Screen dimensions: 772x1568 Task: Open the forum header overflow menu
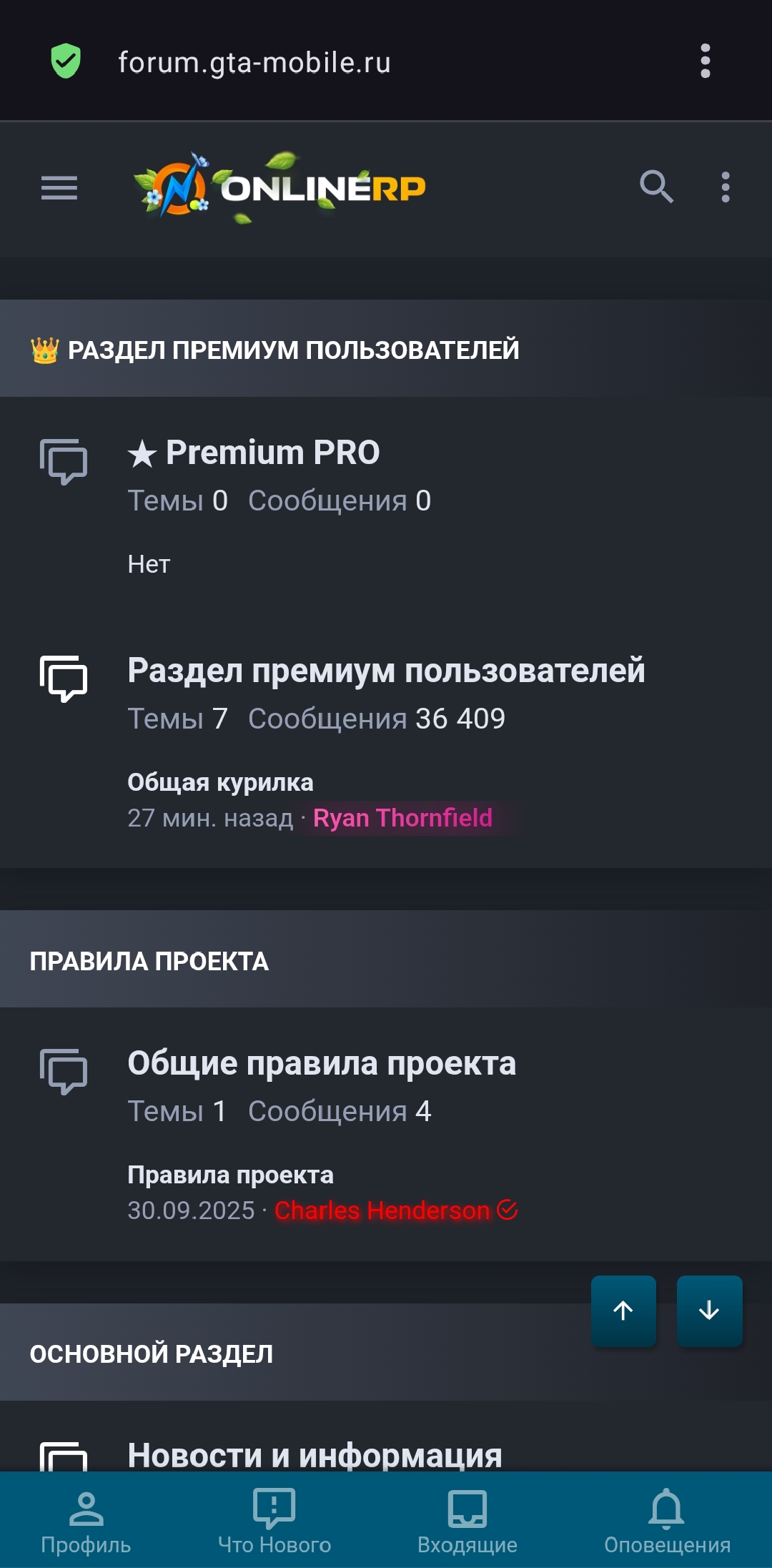click(x=726, y=187)
